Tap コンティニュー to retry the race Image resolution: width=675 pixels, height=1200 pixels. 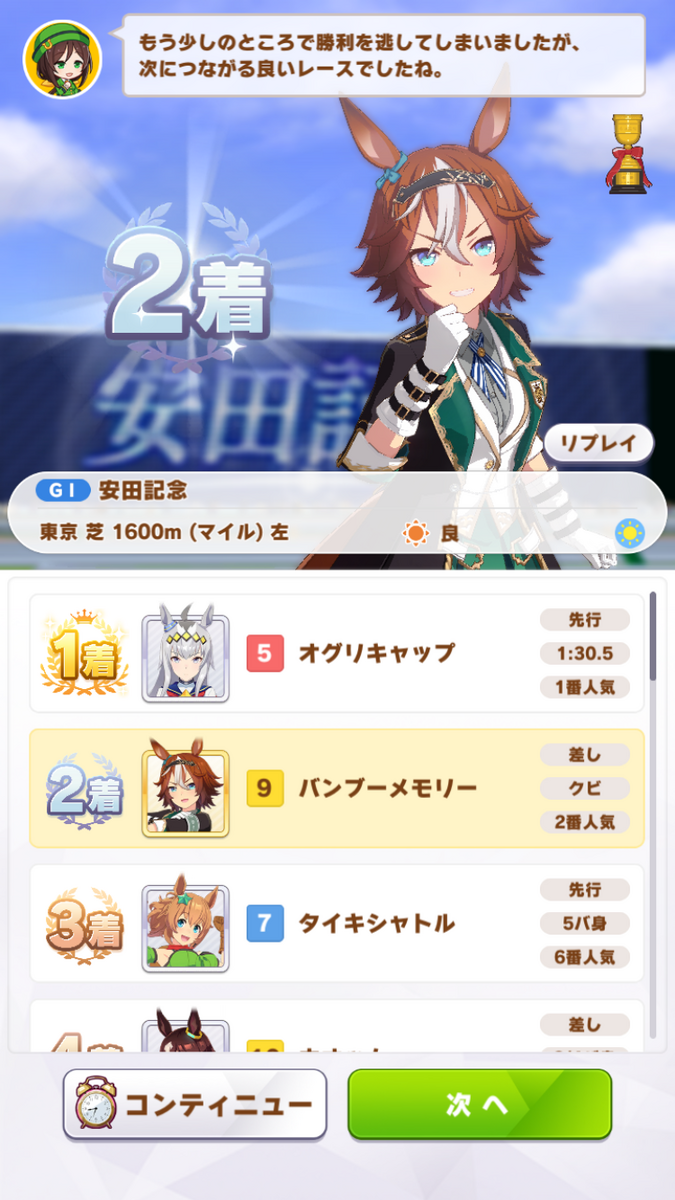point(195,1104)
